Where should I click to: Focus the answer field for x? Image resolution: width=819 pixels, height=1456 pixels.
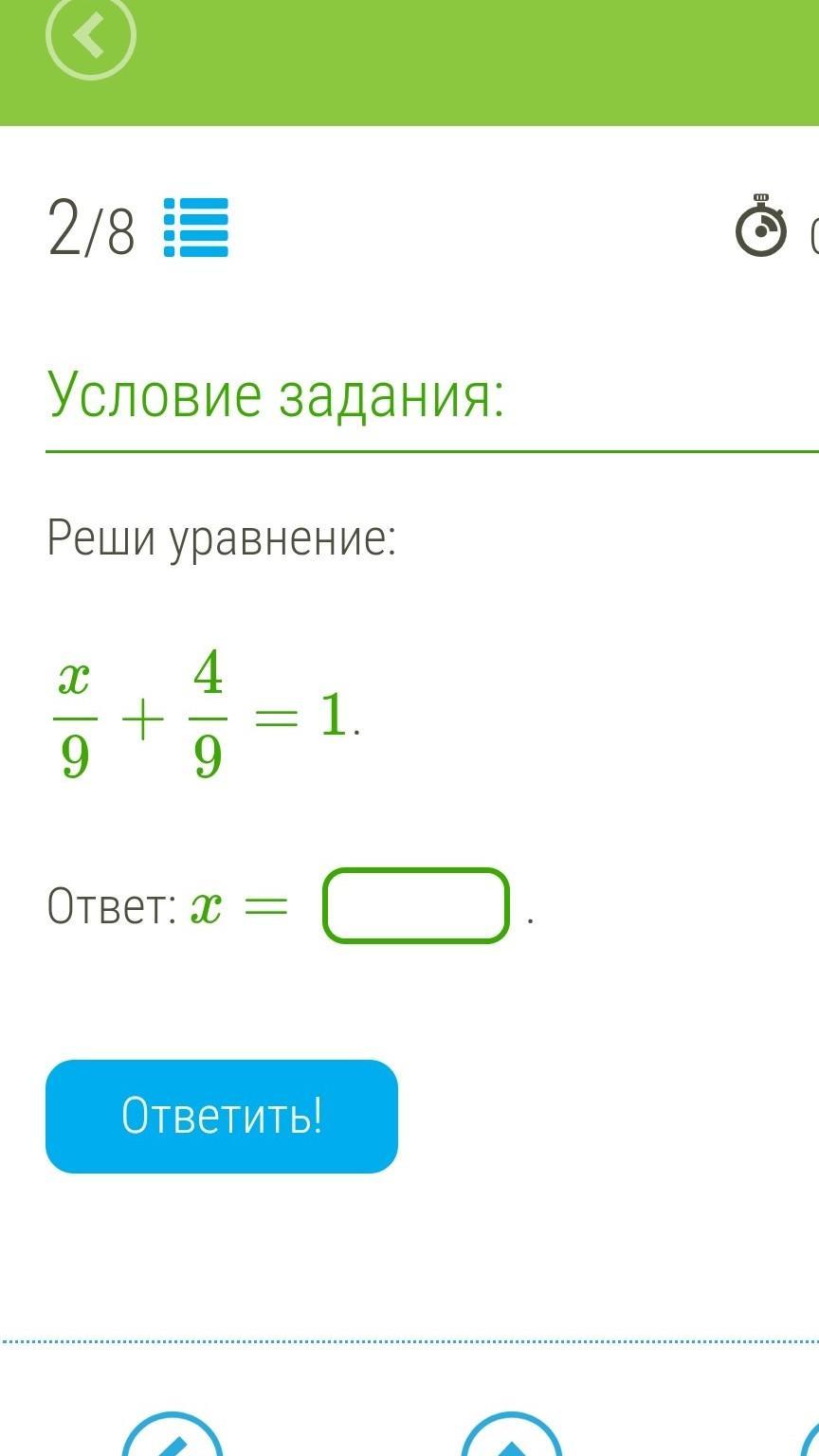tap(416, 906)
